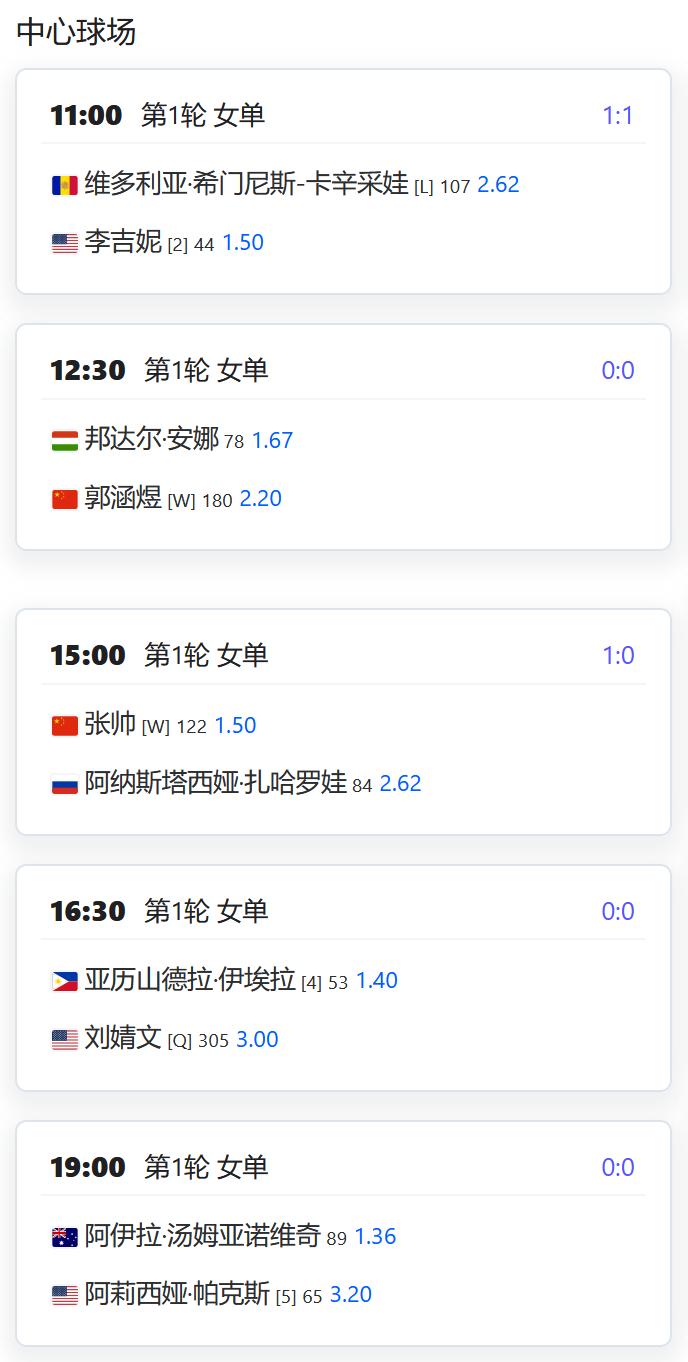View the 1:1 score of the 11:00 match
This screenshot has width=688, height=1362.
pyautogui.click(x=618, y=116)
